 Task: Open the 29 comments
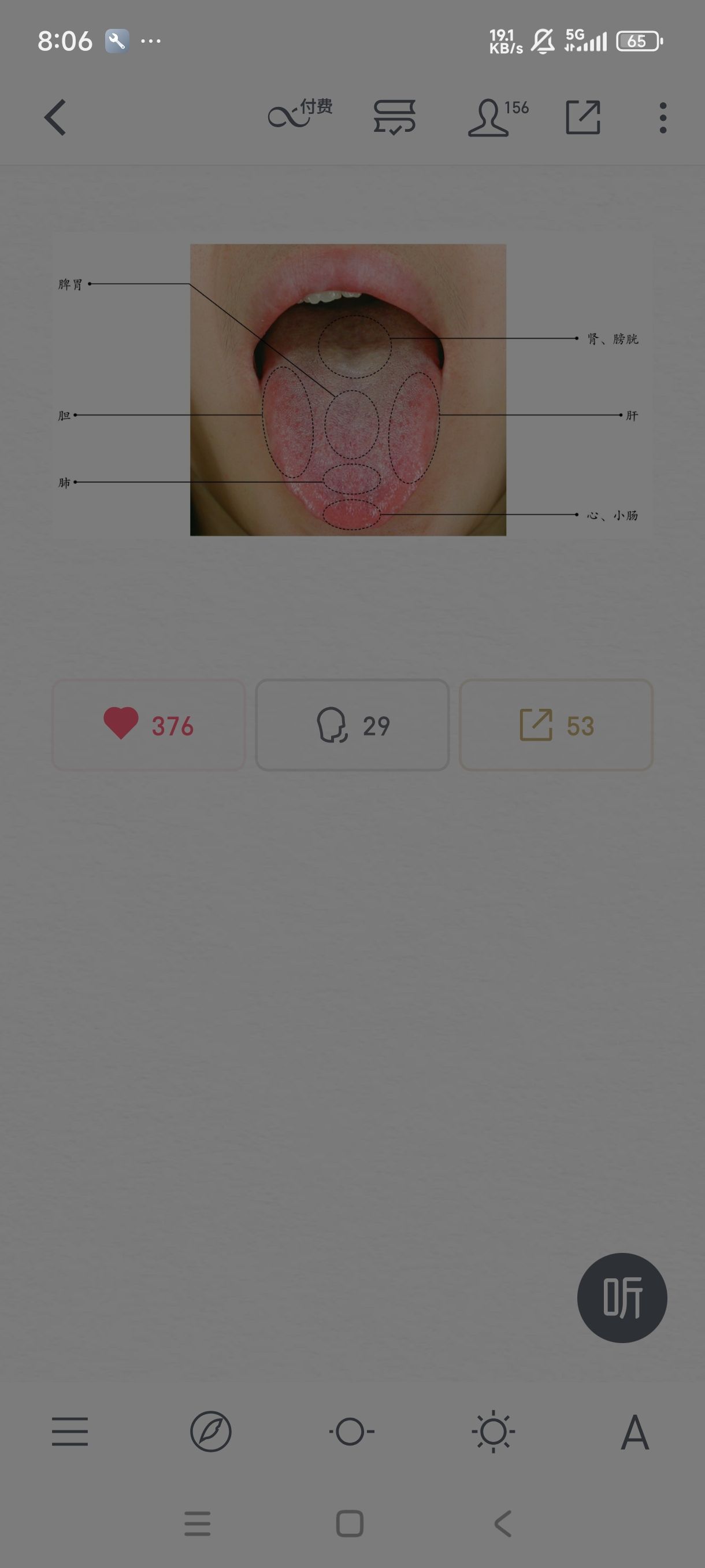[352, 725]
